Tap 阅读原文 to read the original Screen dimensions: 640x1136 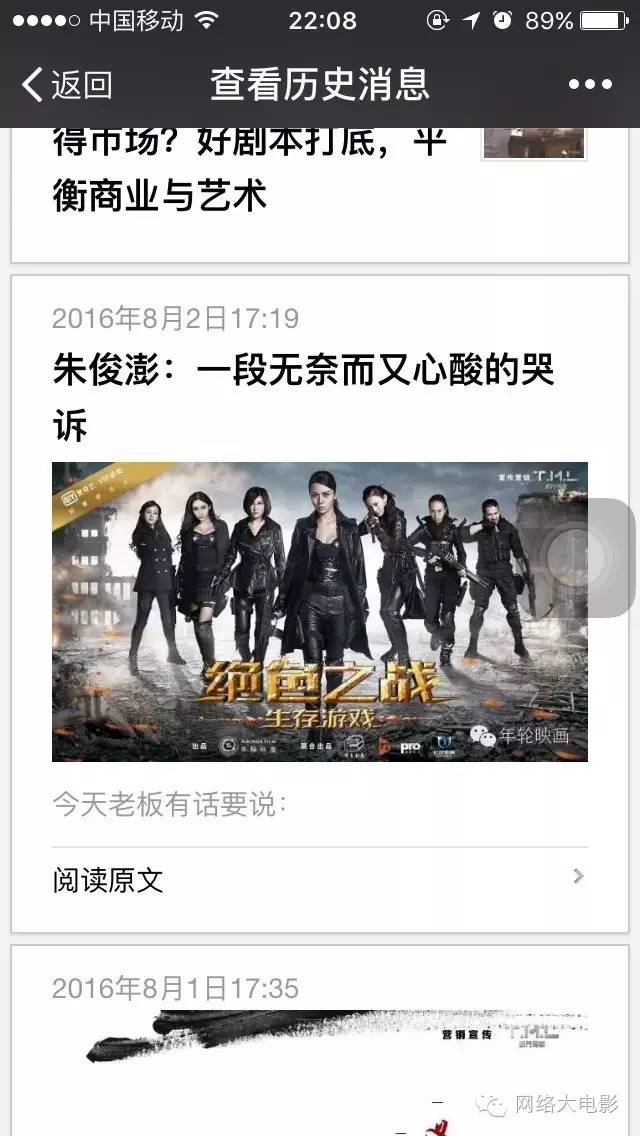click(x=318, y=880)
